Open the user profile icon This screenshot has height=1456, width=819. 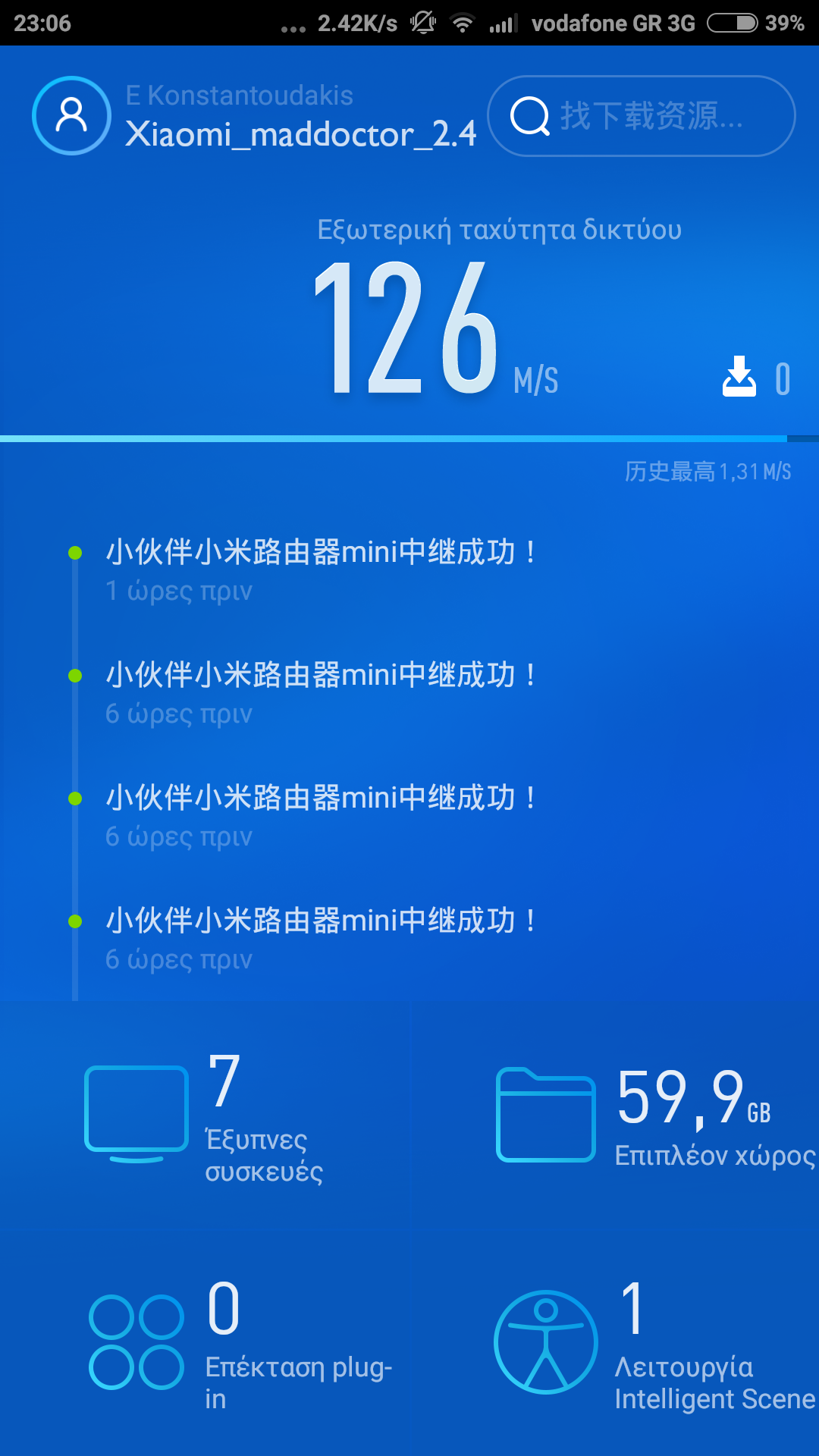tap(71, 115)
